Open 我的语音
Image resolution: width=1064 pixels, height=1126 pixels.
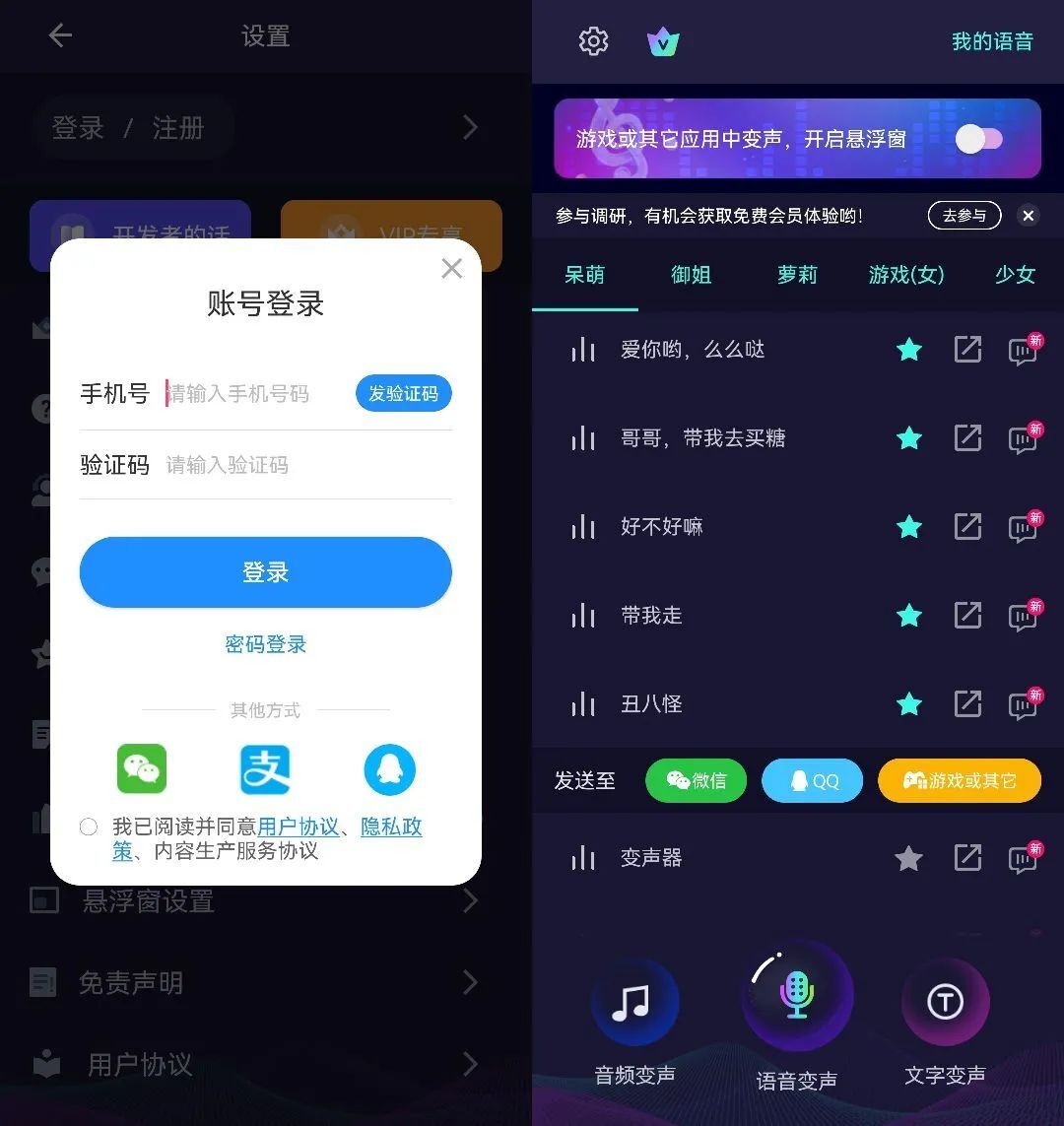click(991, 41)
